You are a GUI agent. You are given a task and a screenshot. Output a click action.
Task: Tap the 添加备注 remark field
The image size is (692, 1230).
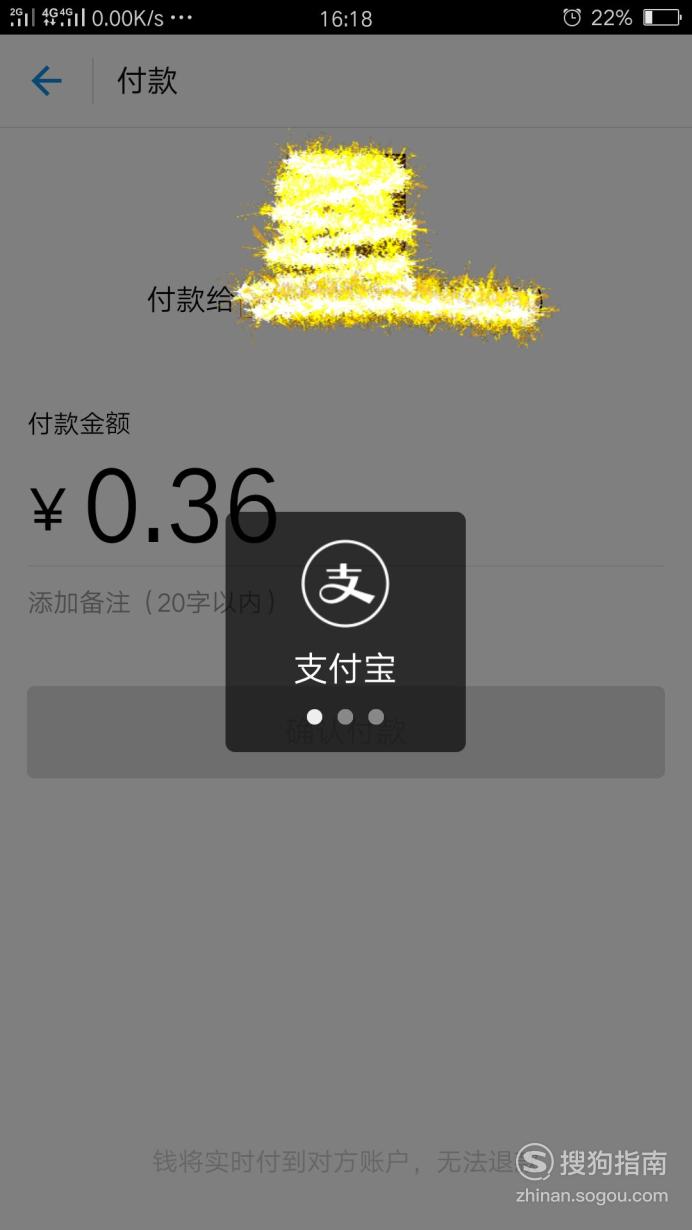(346, 603)
